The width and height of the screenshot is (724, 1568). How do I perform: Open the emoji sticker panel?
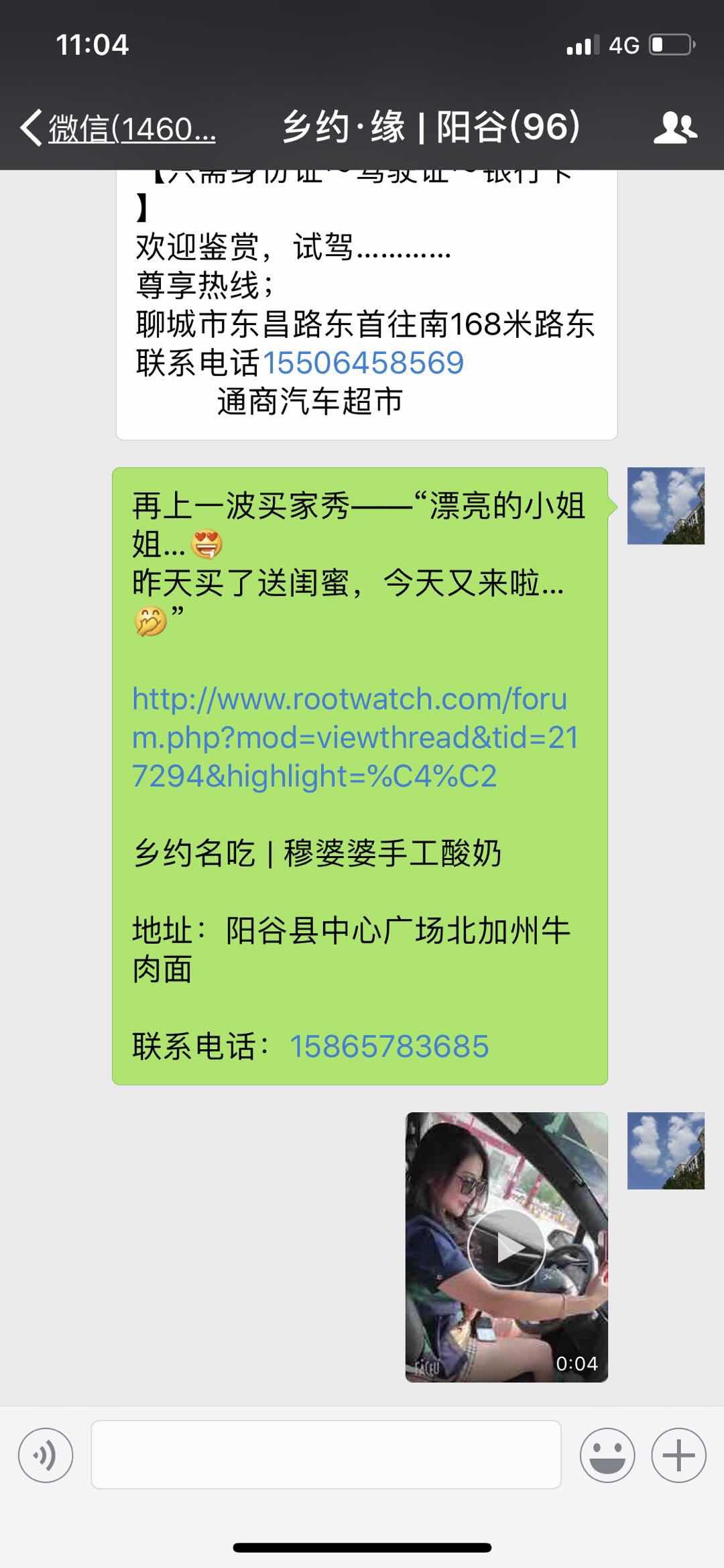pos(607,1455)
